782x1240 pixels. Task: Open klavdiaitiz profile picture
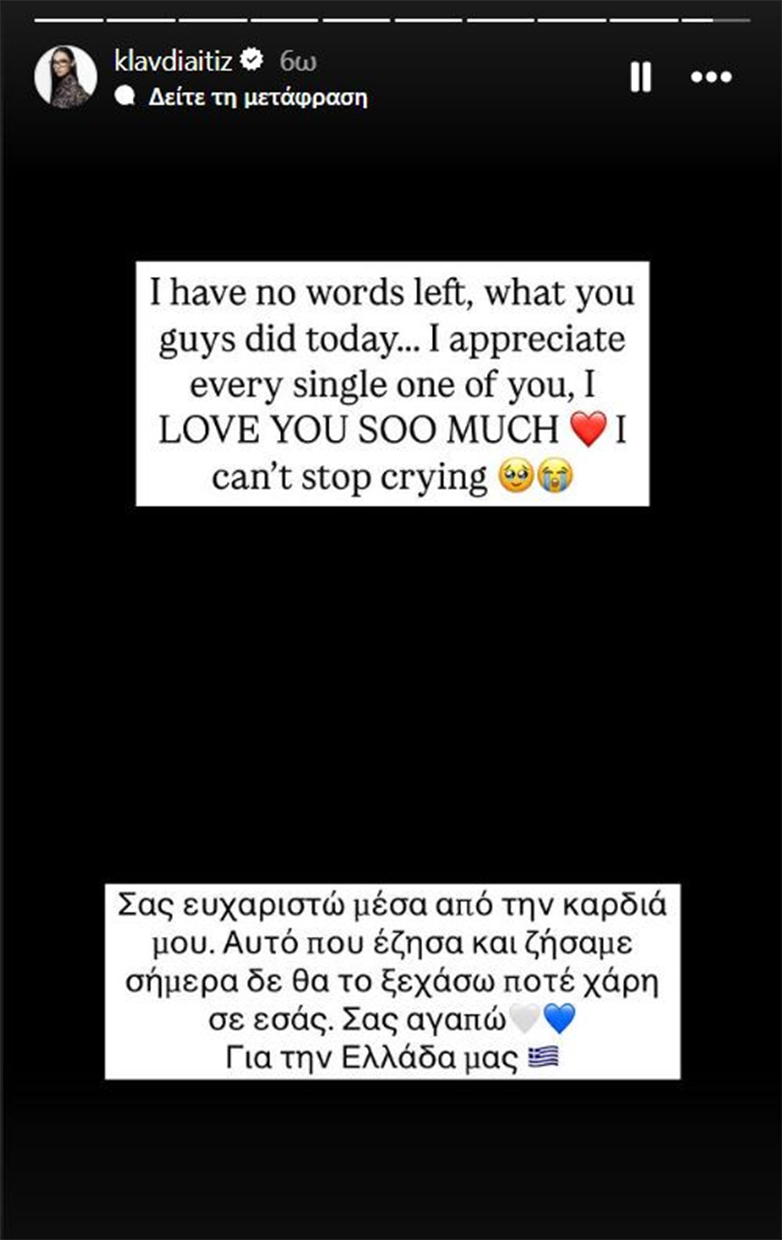coord(66,77)
